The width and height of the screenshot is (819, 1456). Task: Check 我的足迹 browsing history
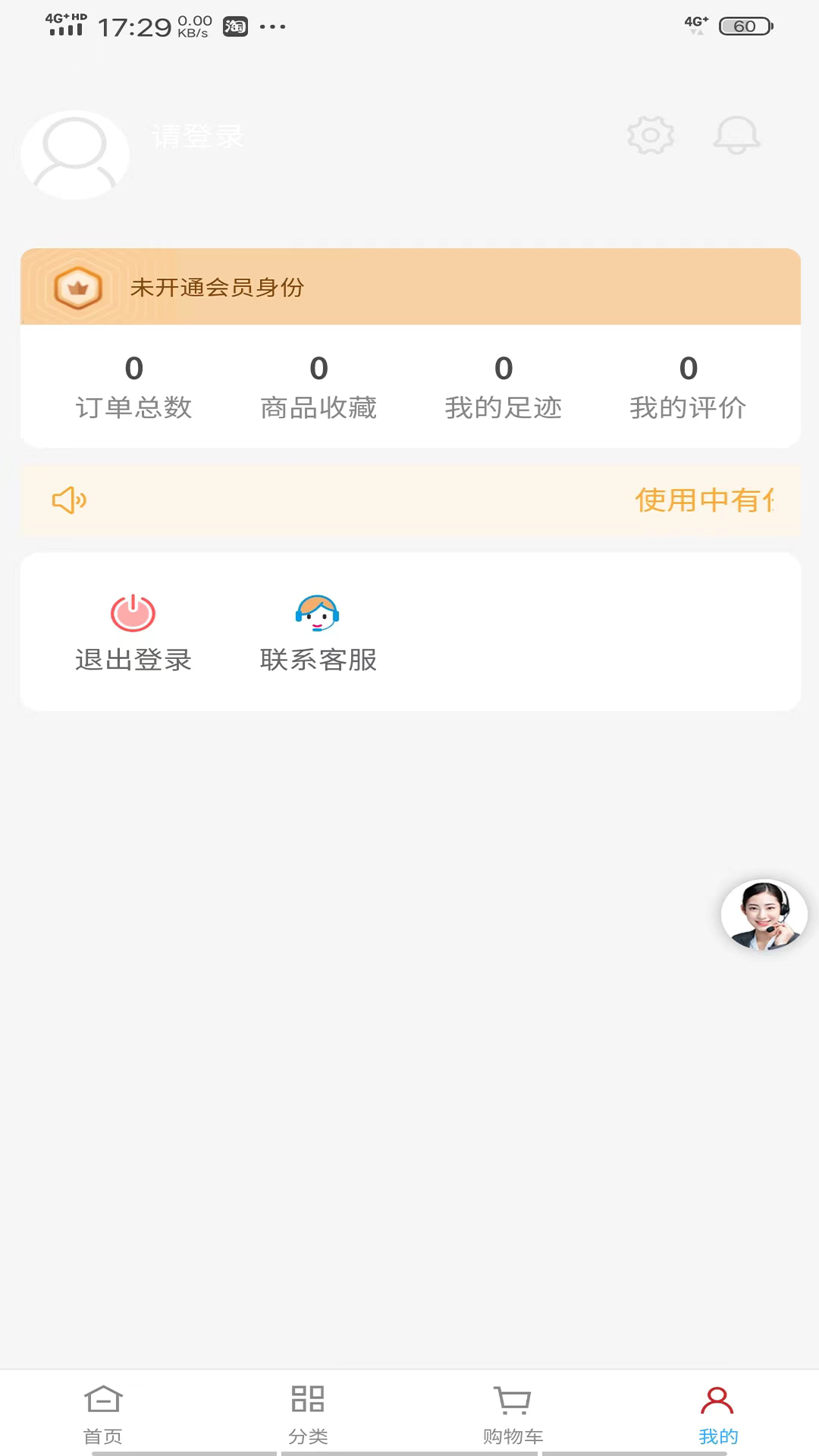tap(504, 387)
